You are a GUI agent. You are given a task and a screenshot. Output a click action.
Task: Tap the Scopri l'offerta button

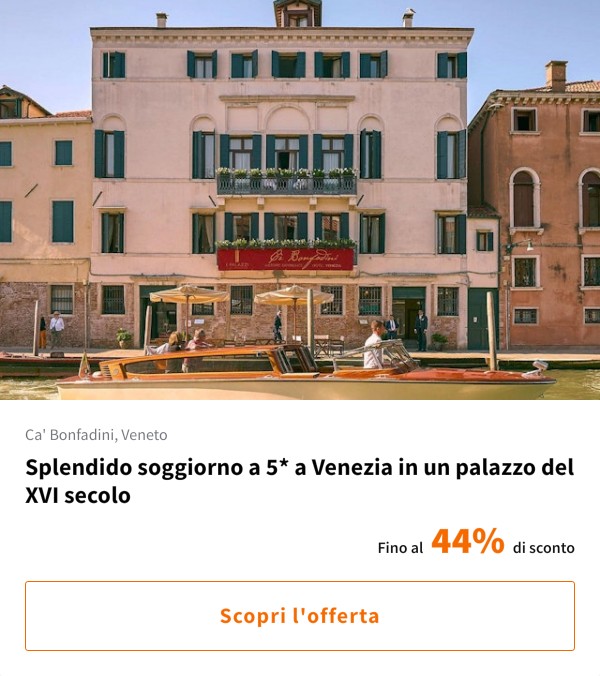300,616
